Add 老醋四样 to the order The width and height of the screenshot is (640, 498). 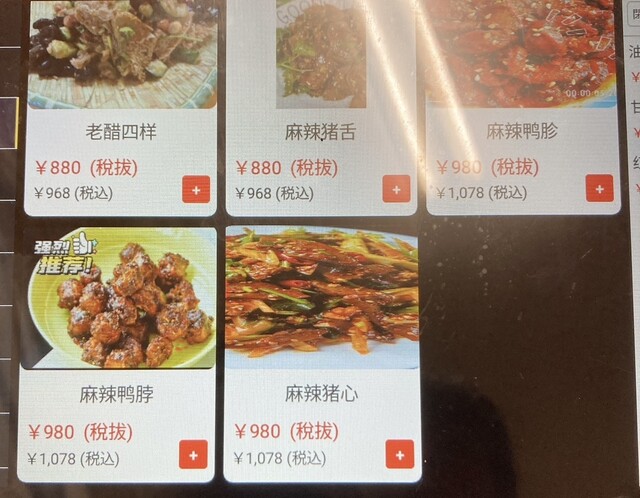[x=196, y=189]
